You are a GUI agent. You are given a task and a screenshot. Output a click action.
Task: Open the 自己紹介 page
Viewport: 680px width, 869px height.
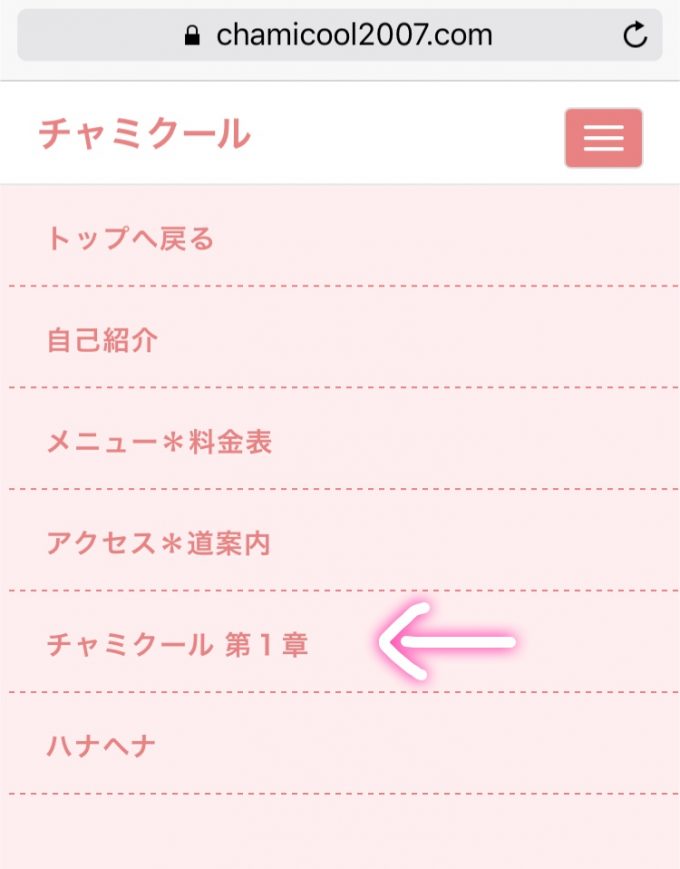102,341
